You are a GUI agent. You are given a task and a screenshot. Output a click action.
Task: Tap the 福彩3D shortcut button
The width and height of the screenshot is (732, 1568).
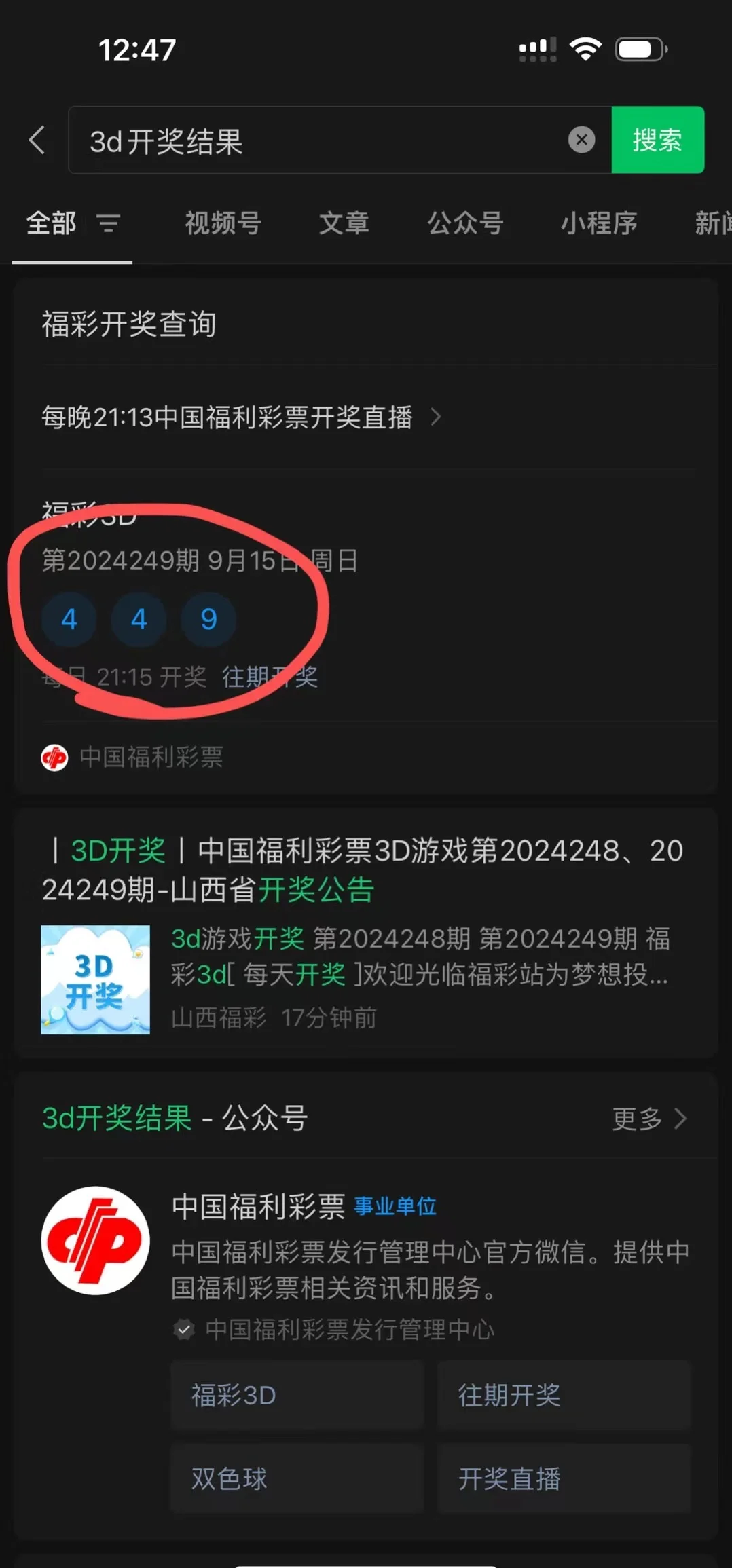point(297,1396)
